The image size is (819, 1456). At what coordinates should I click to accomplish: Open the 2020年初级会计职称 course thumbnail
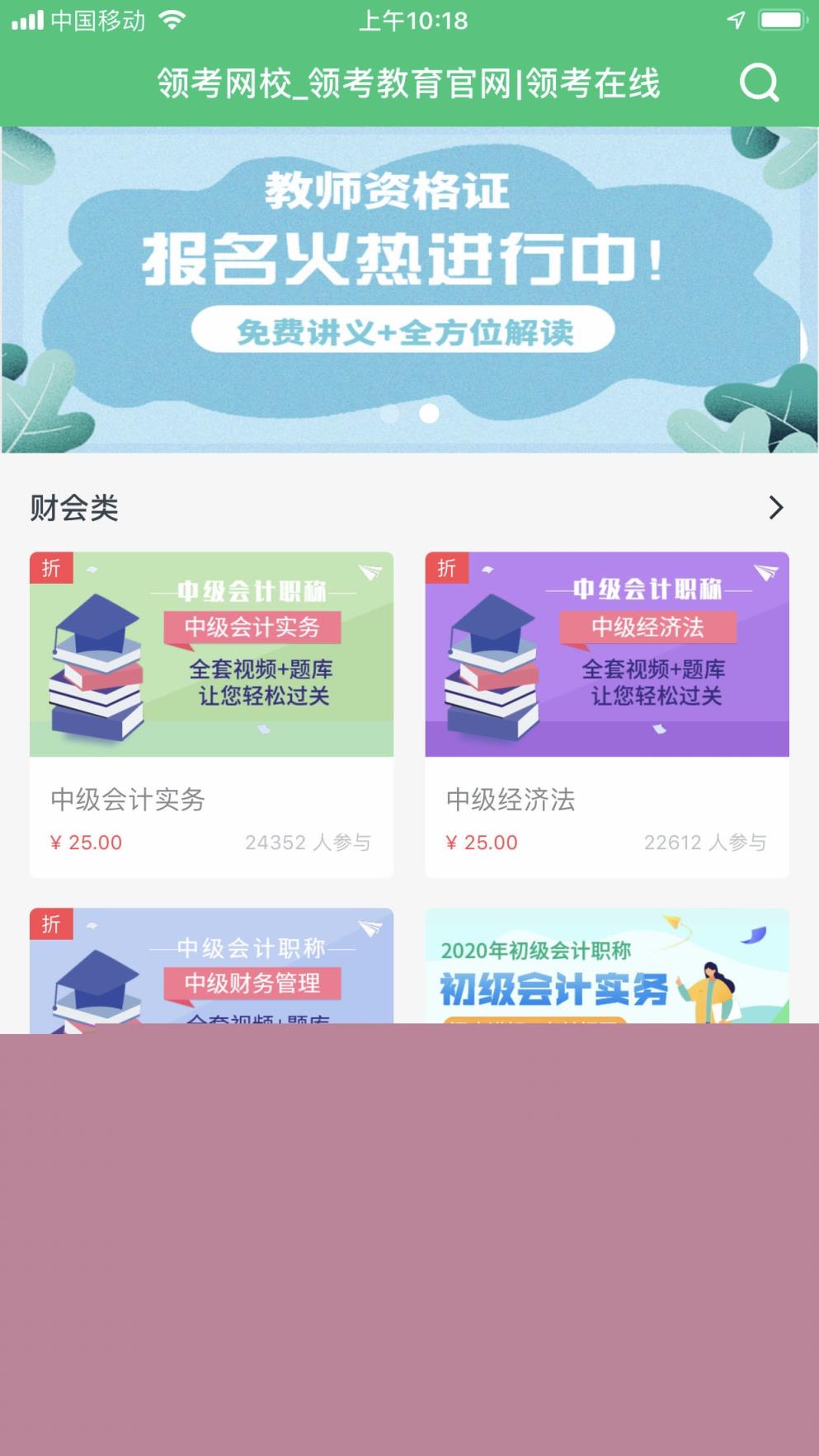tap(608, 973)
